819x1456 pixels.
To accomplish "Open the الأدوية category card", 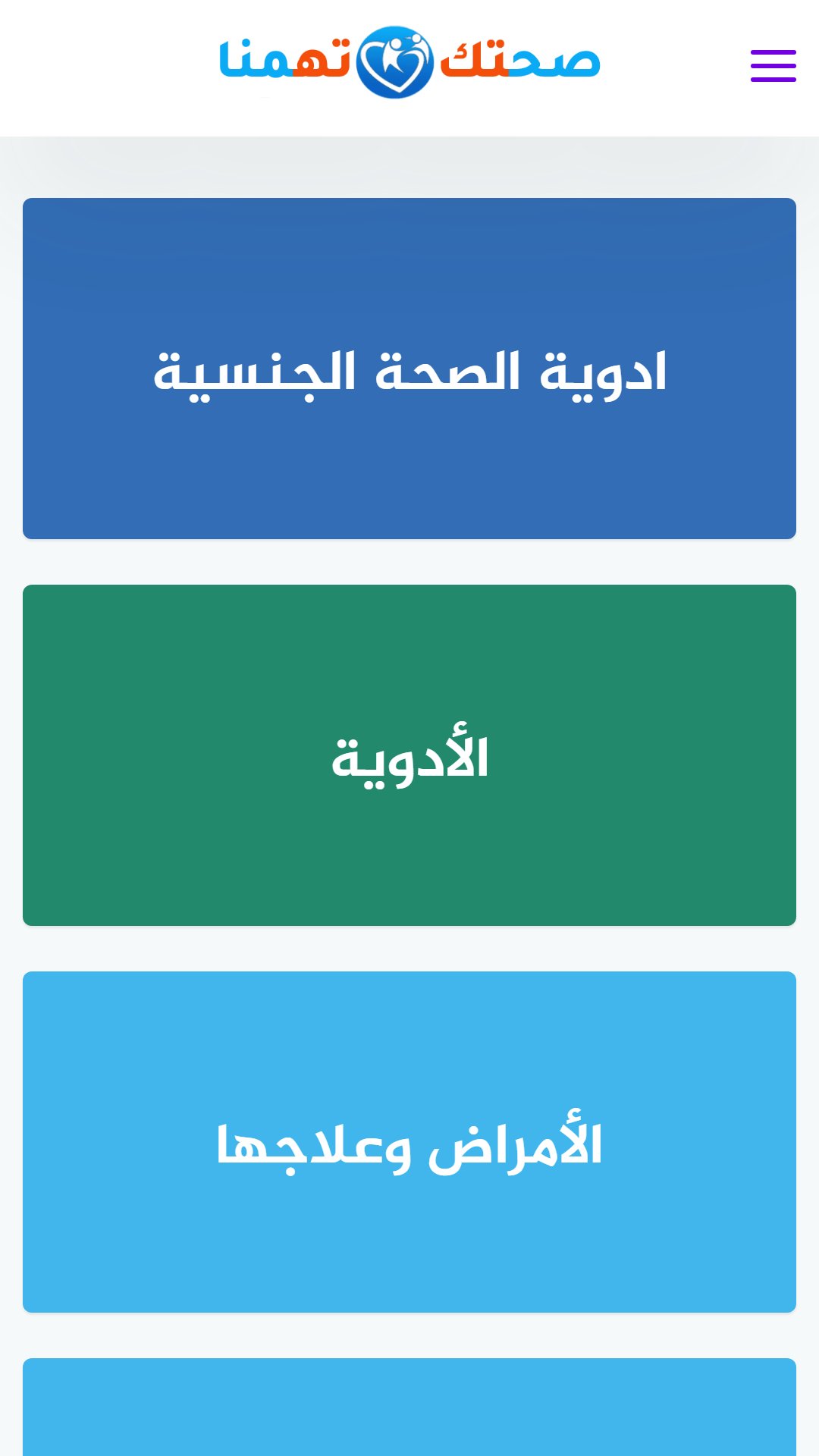I will coord(409,755).
